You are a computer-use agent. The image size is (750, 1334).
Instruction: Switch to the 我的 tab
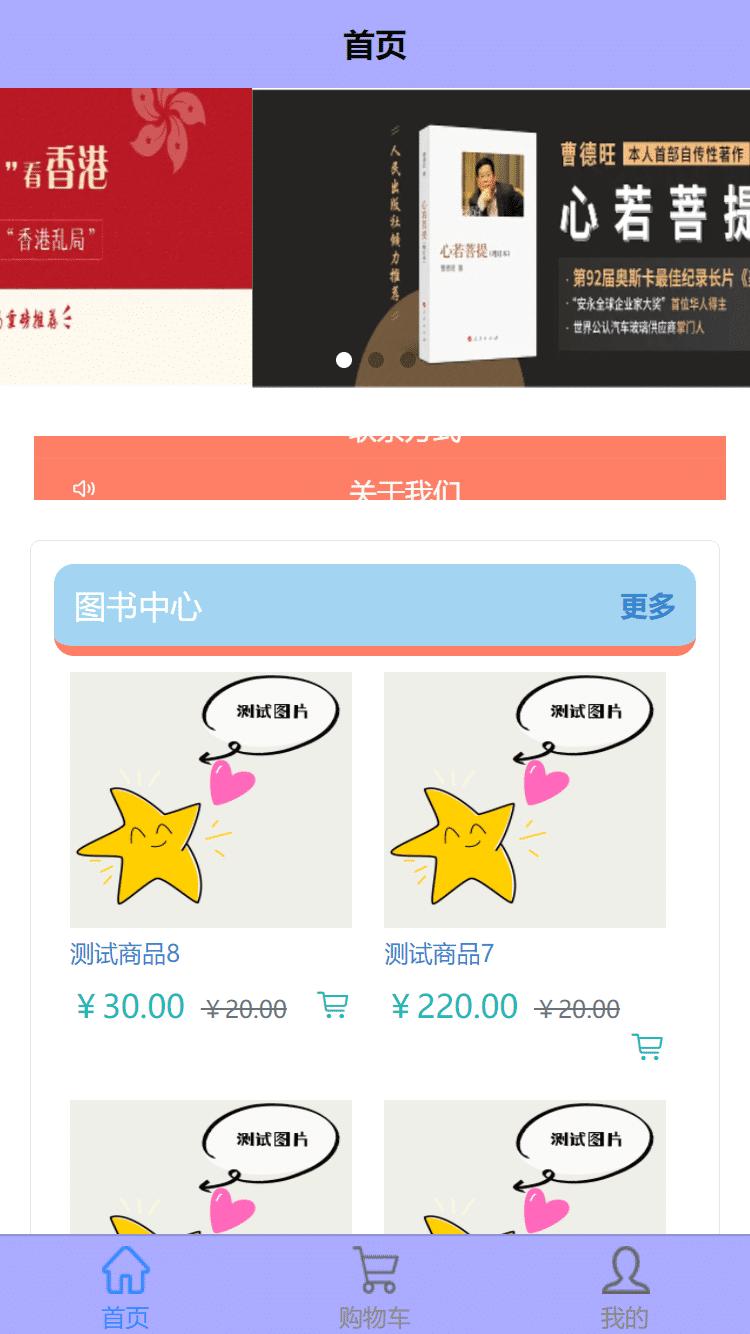625,1288
